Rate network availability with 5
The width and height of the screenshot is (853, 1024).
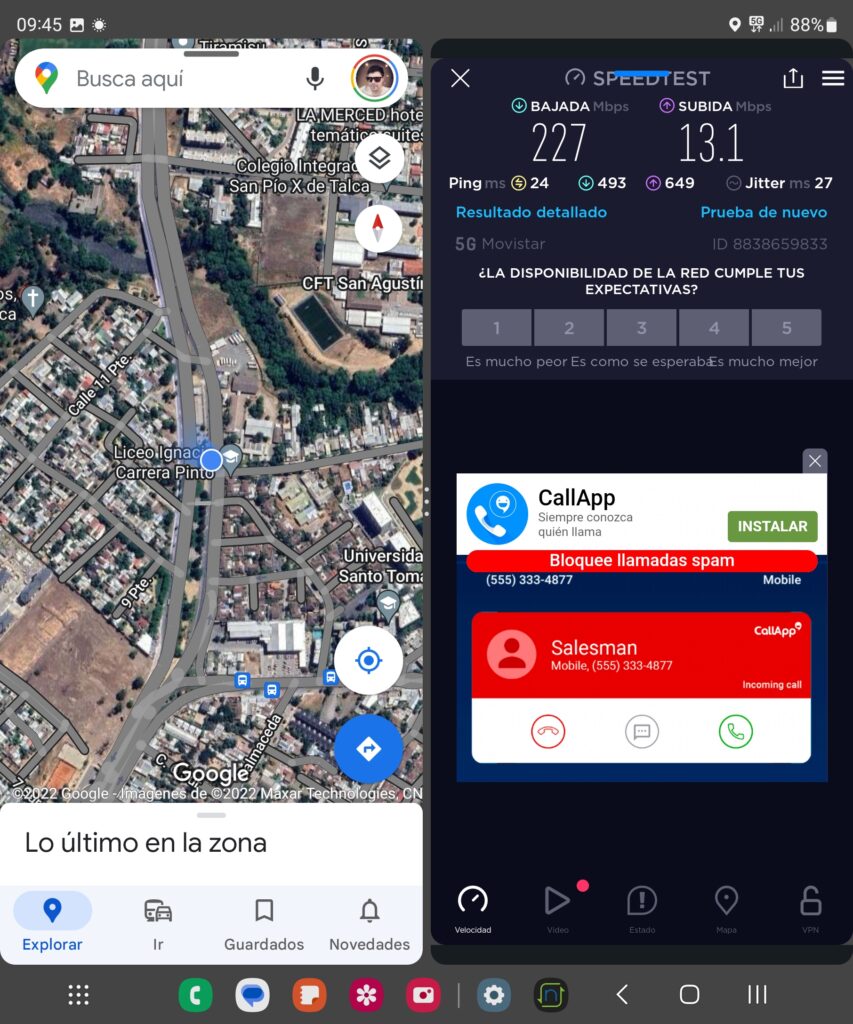coord(786,328)
